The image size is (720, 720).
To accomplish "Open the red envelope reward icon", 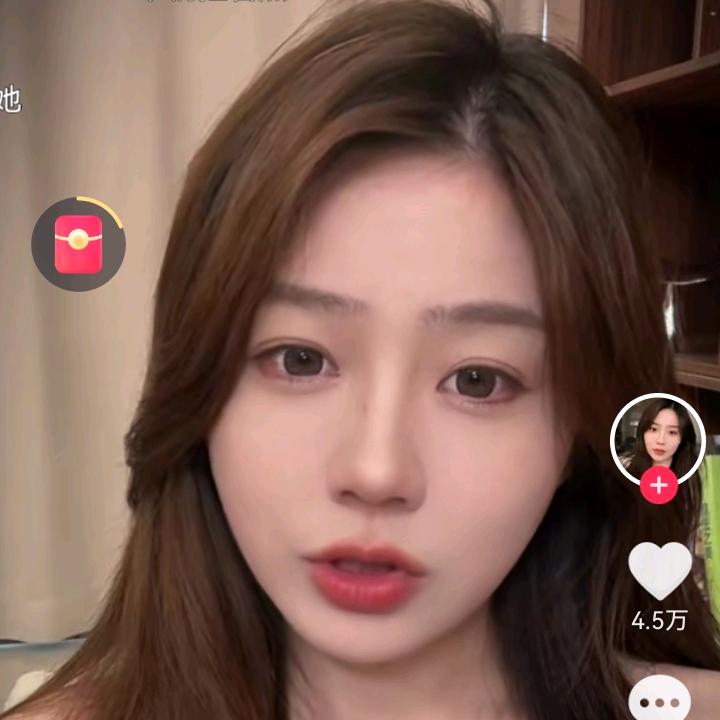I will (x=78, y=244).
